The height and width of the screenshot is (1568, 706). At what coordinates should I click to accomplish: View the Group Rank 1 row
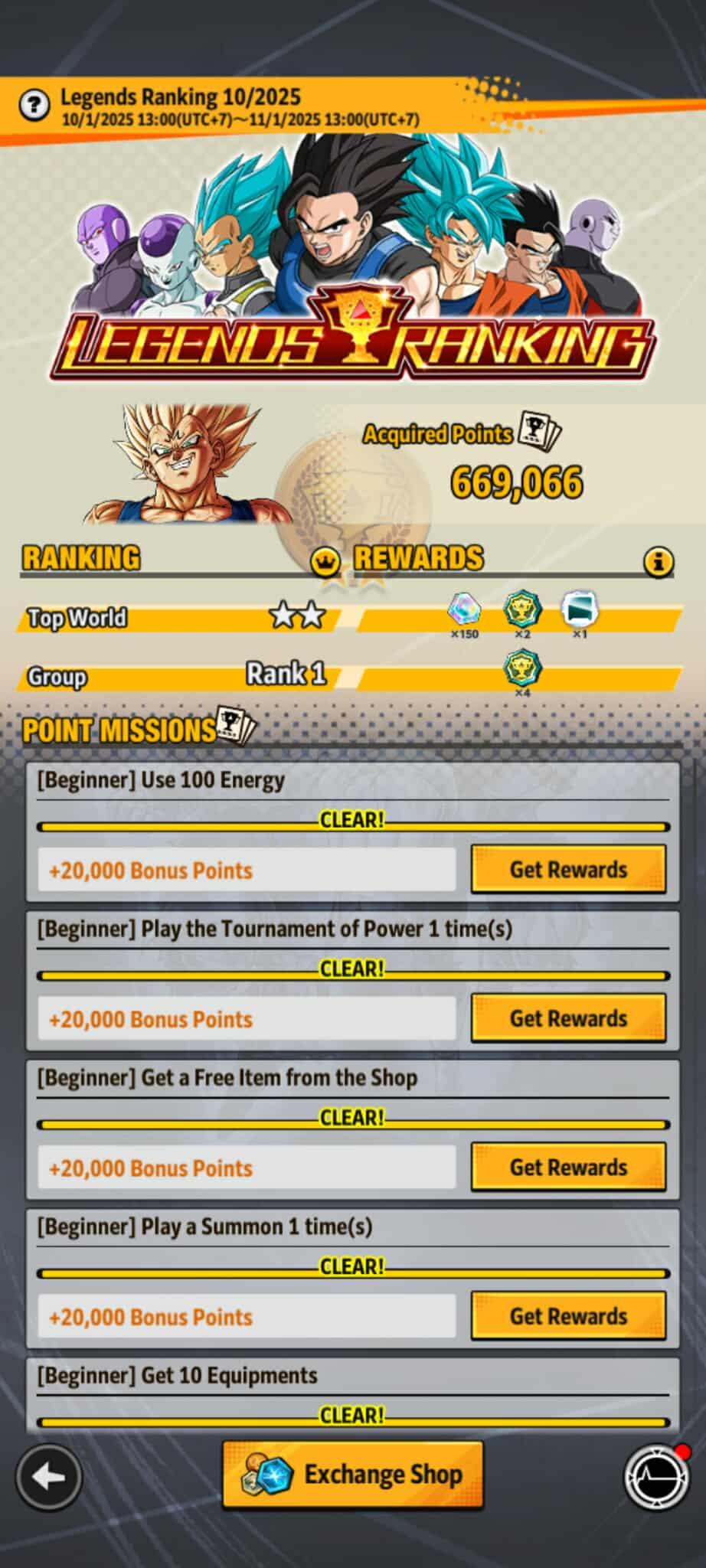tap(178, 676)
